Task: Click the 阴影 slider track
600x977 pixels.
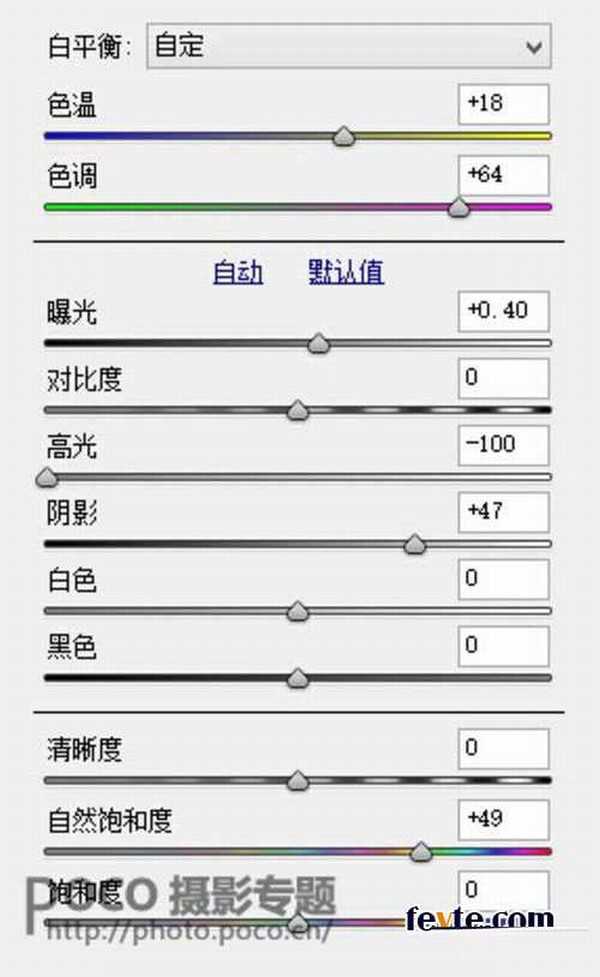Action: [200, 544]
